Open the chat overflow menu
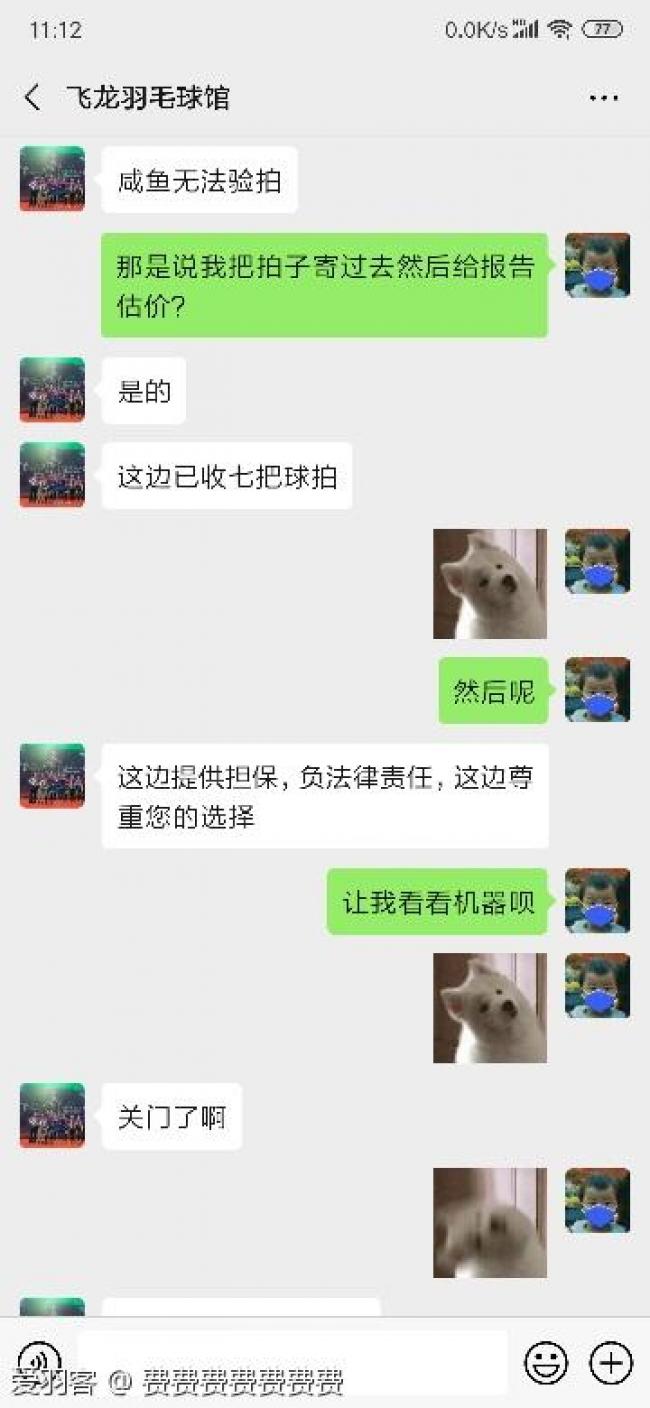 (x=603, y=98)
